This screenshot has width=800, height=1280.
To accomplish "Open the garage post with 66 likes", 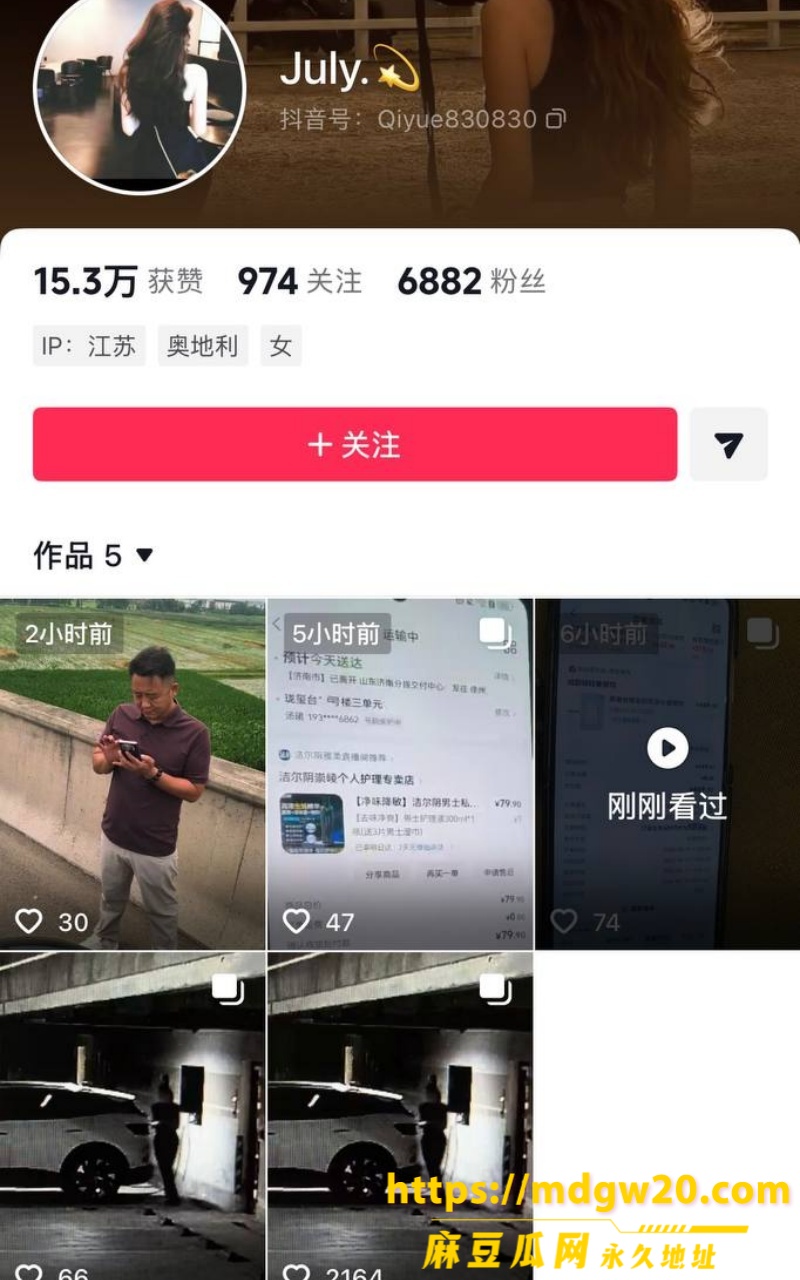I will (x=132, y=1116).
